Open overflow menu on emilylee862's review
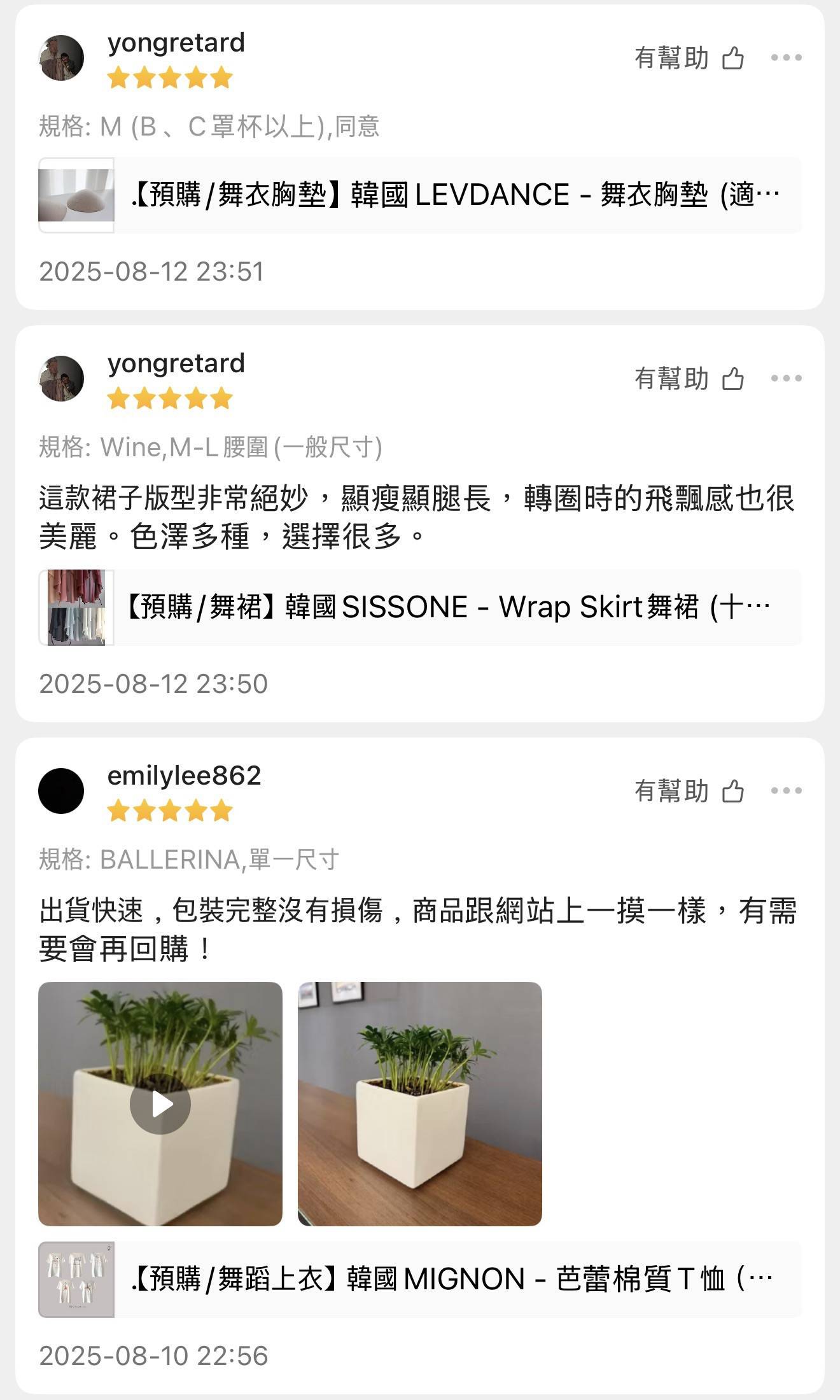This screenshot has height=1400, width=840. 786,791
